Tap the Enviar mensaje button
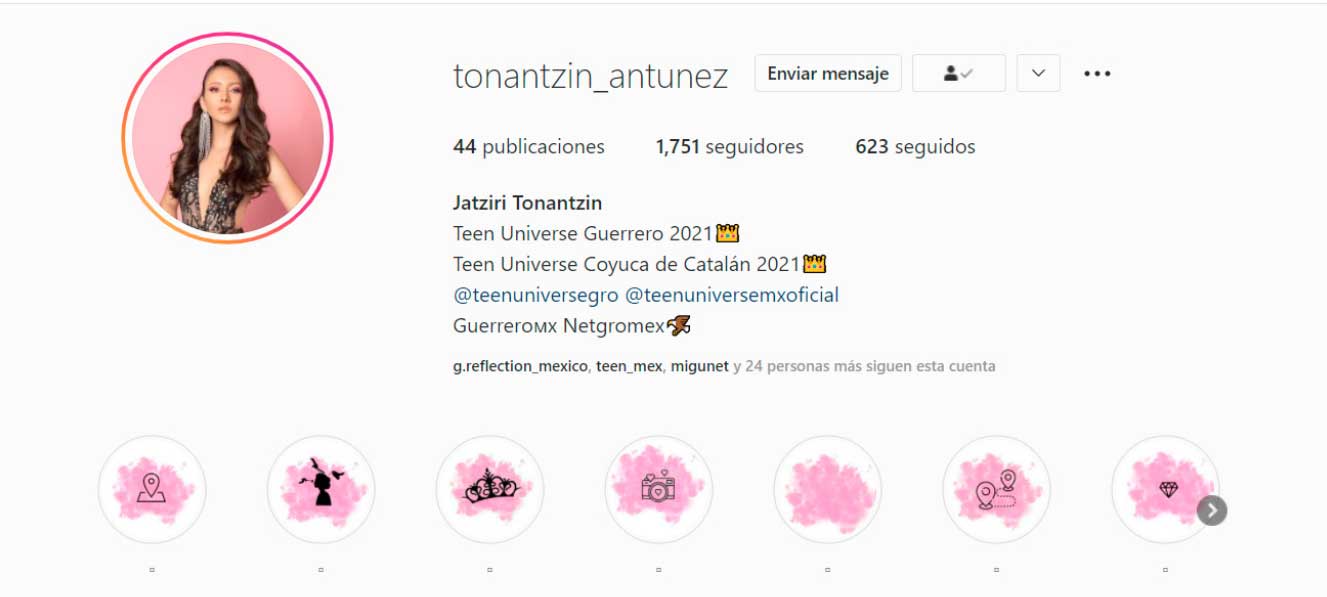The height and width of the screenshot is (597, 1327). tap(828, 73)
